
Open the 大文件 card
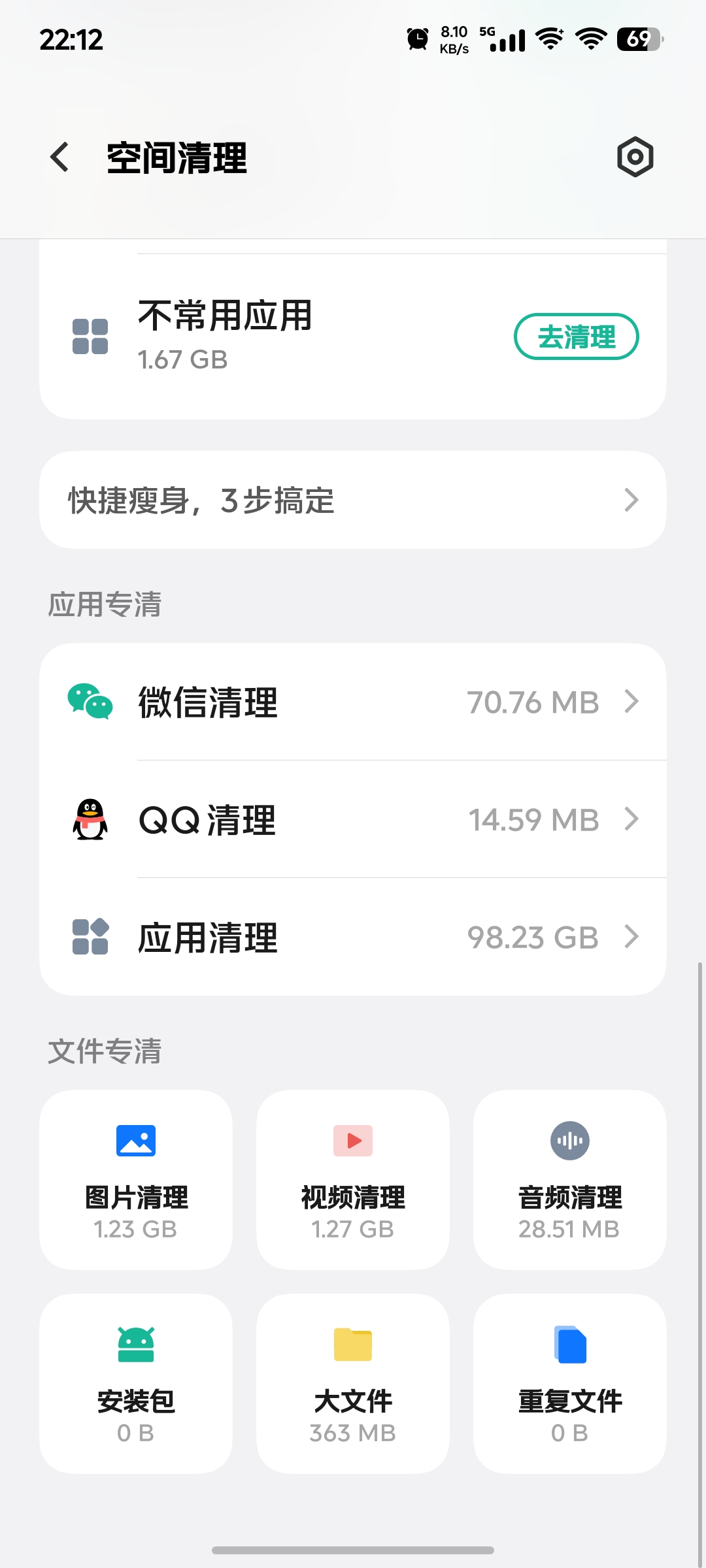click(353, 1384)
